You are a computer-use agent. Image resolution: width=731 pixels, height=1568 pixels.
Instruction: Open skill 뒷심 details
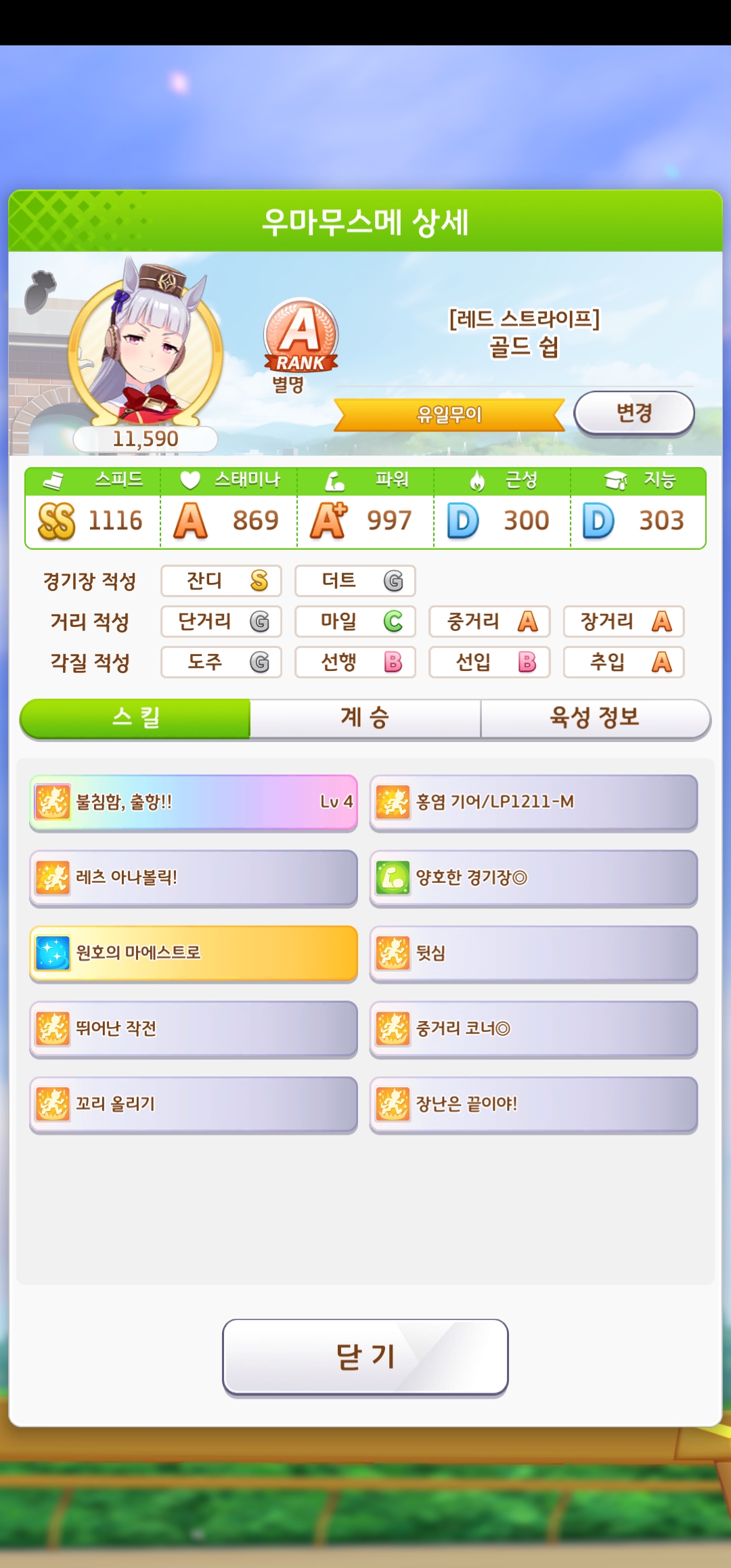(533, 953)
